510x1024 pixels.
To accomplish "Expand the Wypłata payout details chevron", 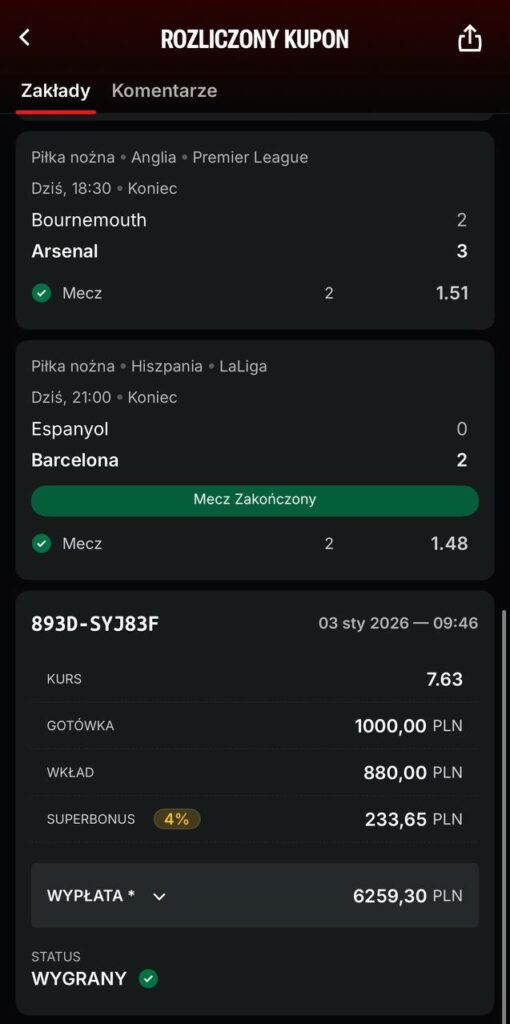I will (x=159, y=897).
